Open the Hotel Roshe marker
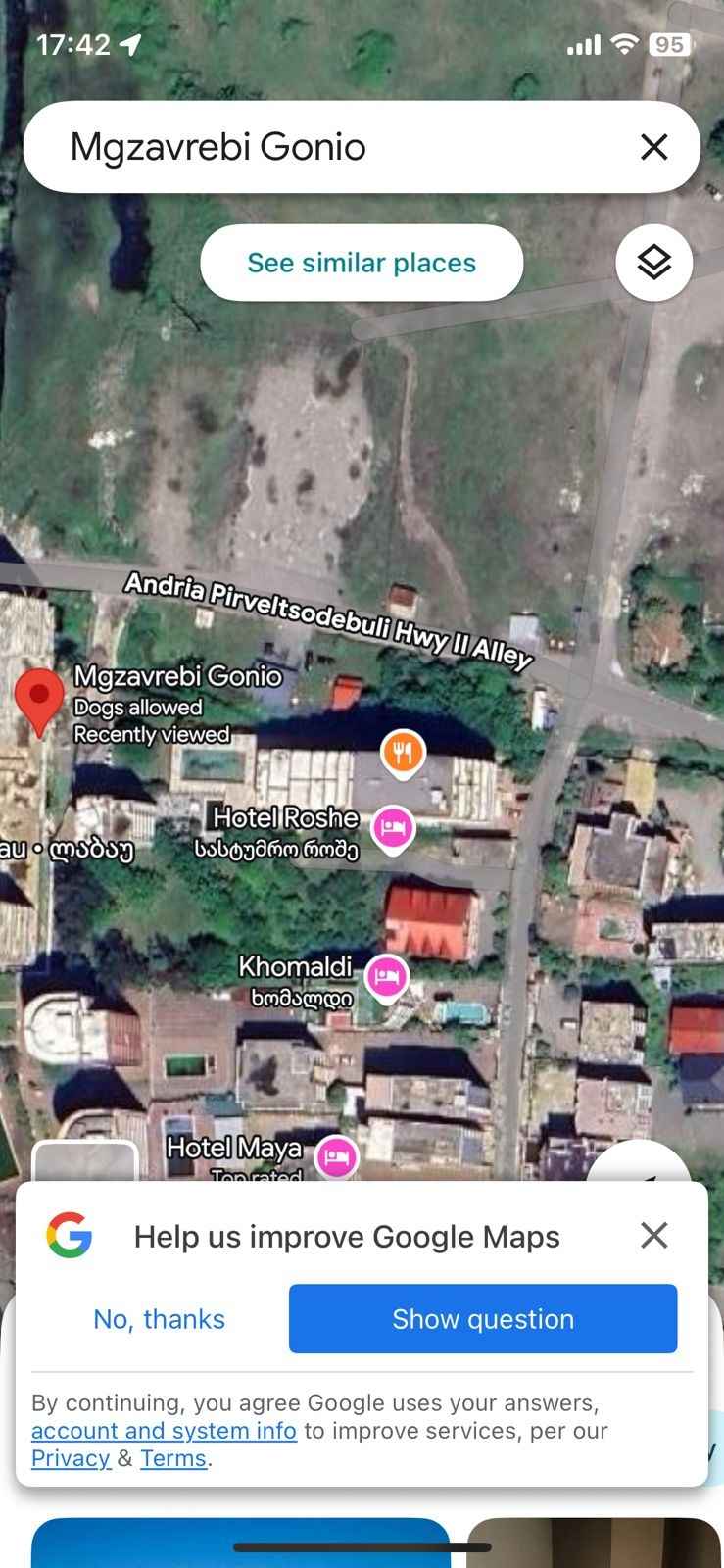The image size is (724, 1568). [x=393, y=829]
